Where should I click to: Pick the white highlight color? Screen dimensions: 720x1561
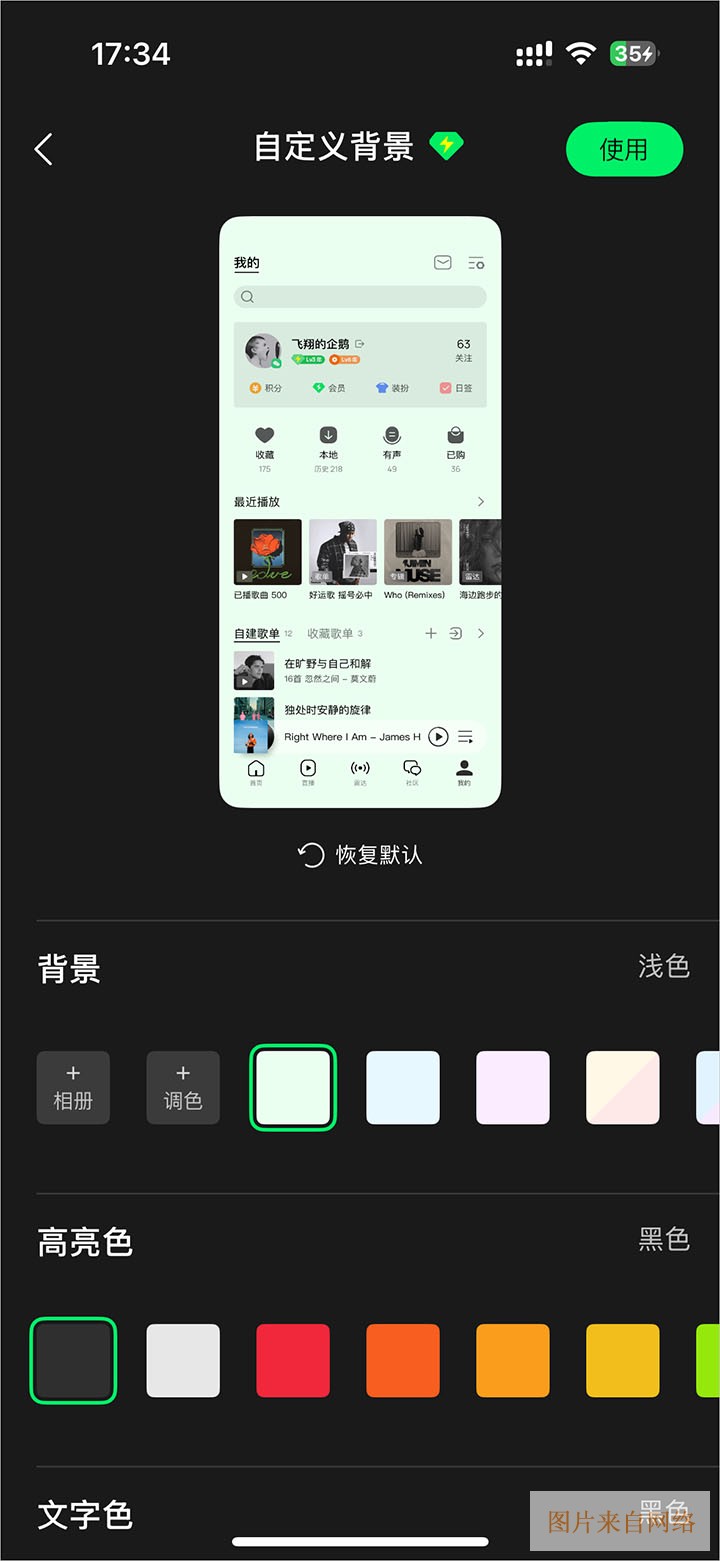[183, 1360]
